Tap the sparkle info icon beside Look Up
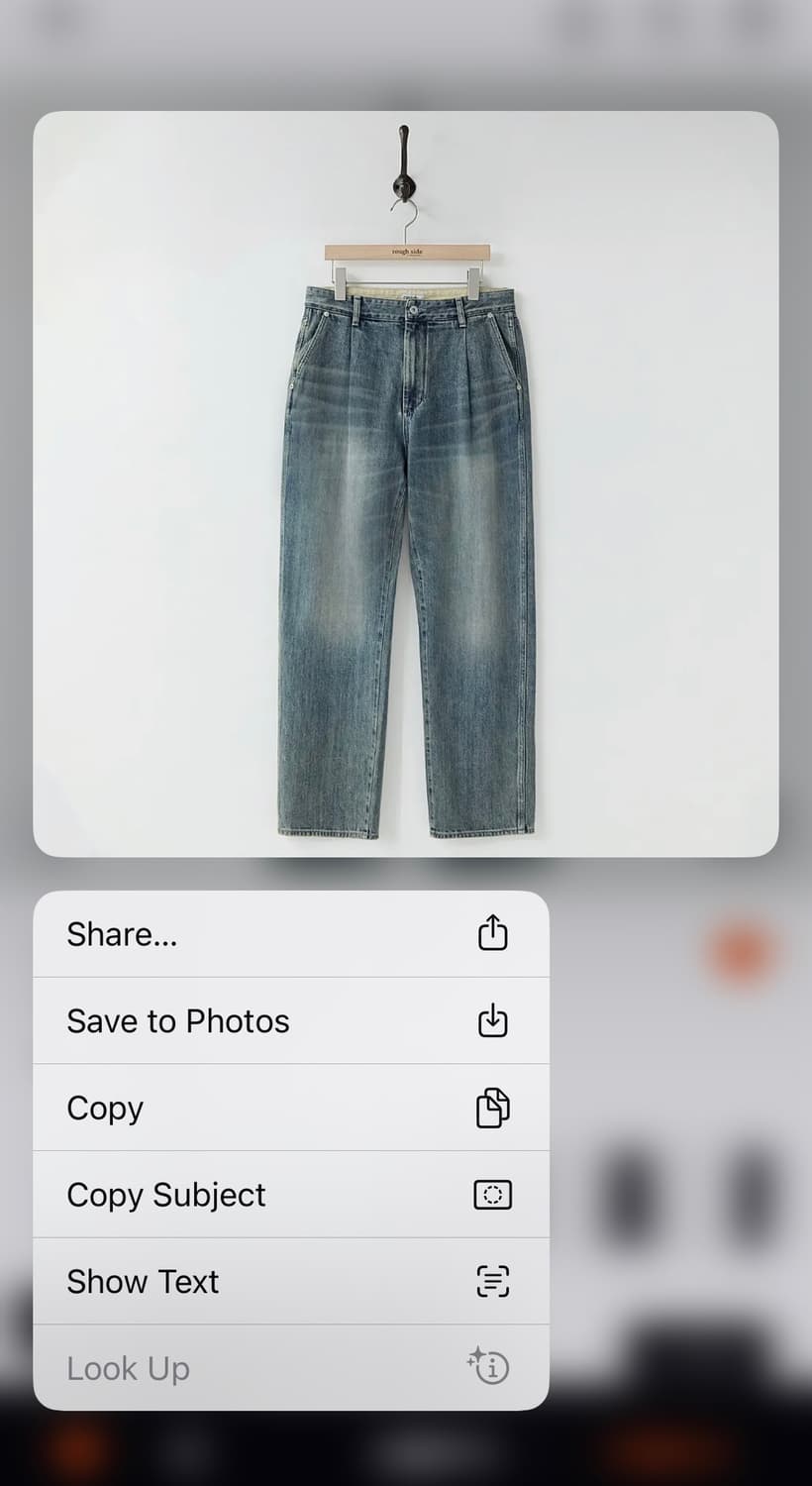Viewport: 812px width, 1486px height. 488,1367
